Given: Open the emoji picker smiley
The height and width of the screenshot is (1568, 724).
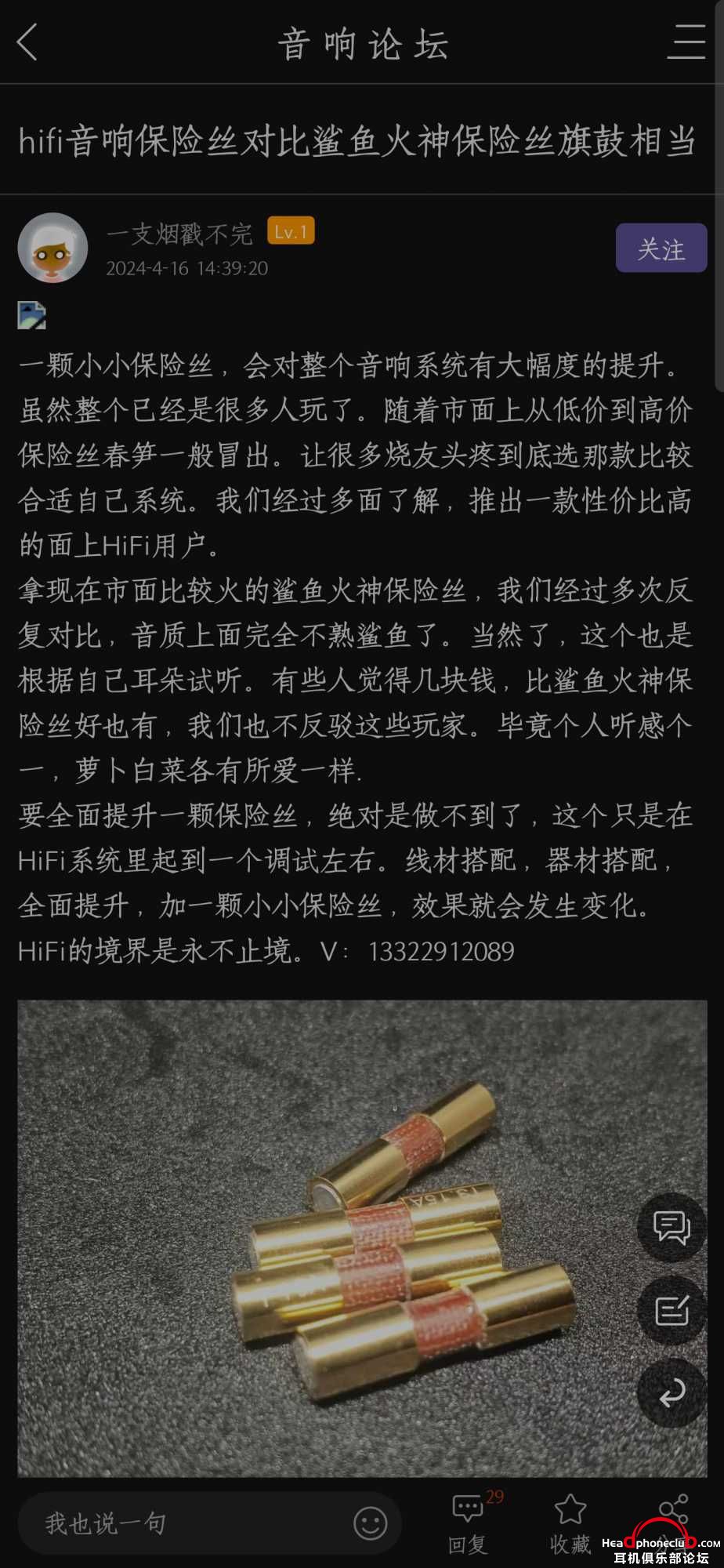Looking at the screenshot, I should [370, 1523].
